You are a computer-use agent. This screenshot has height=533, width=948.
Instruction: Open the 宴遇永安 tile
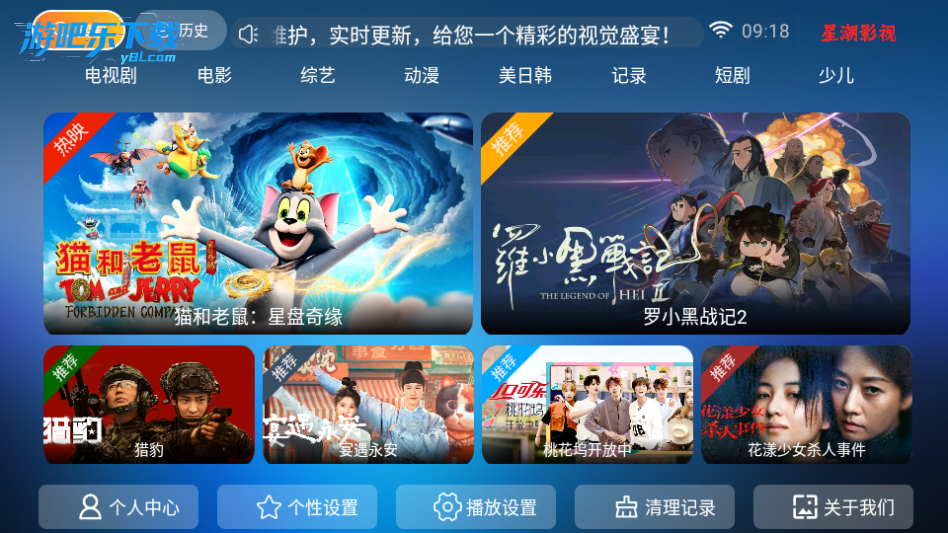[x=368, y=405]
